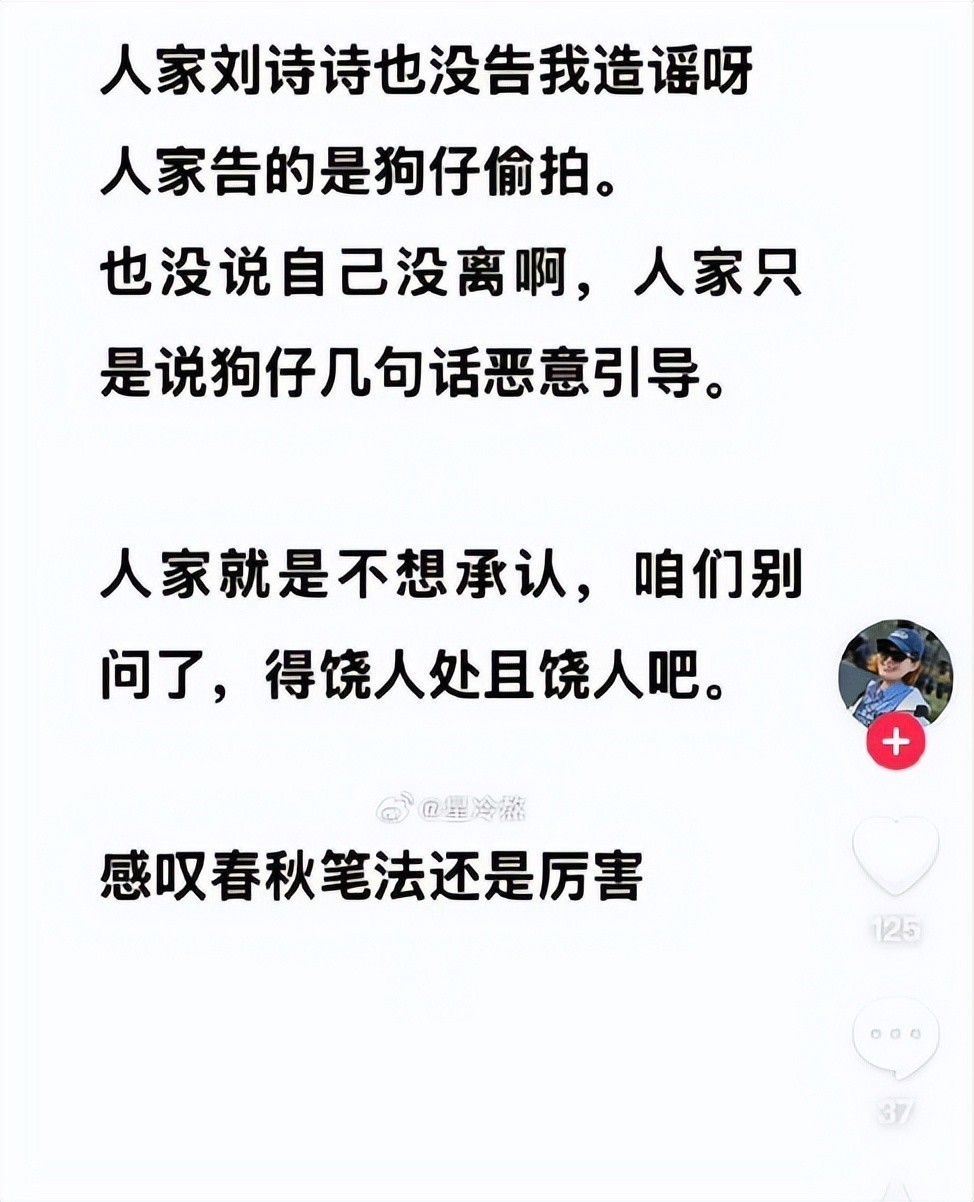Like this post with the heart icon
974x1202 pixels.
pos(895,855)
